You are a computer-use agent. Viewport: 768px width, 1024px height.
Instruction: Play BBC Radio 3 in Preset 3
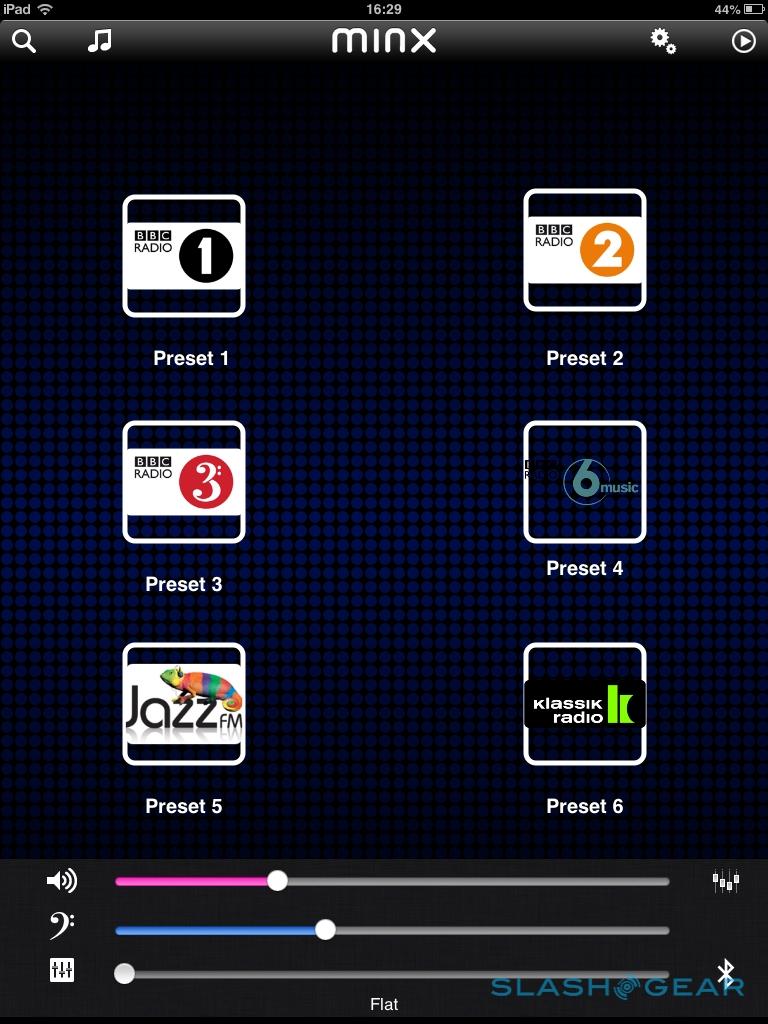(x=184, y=482)
